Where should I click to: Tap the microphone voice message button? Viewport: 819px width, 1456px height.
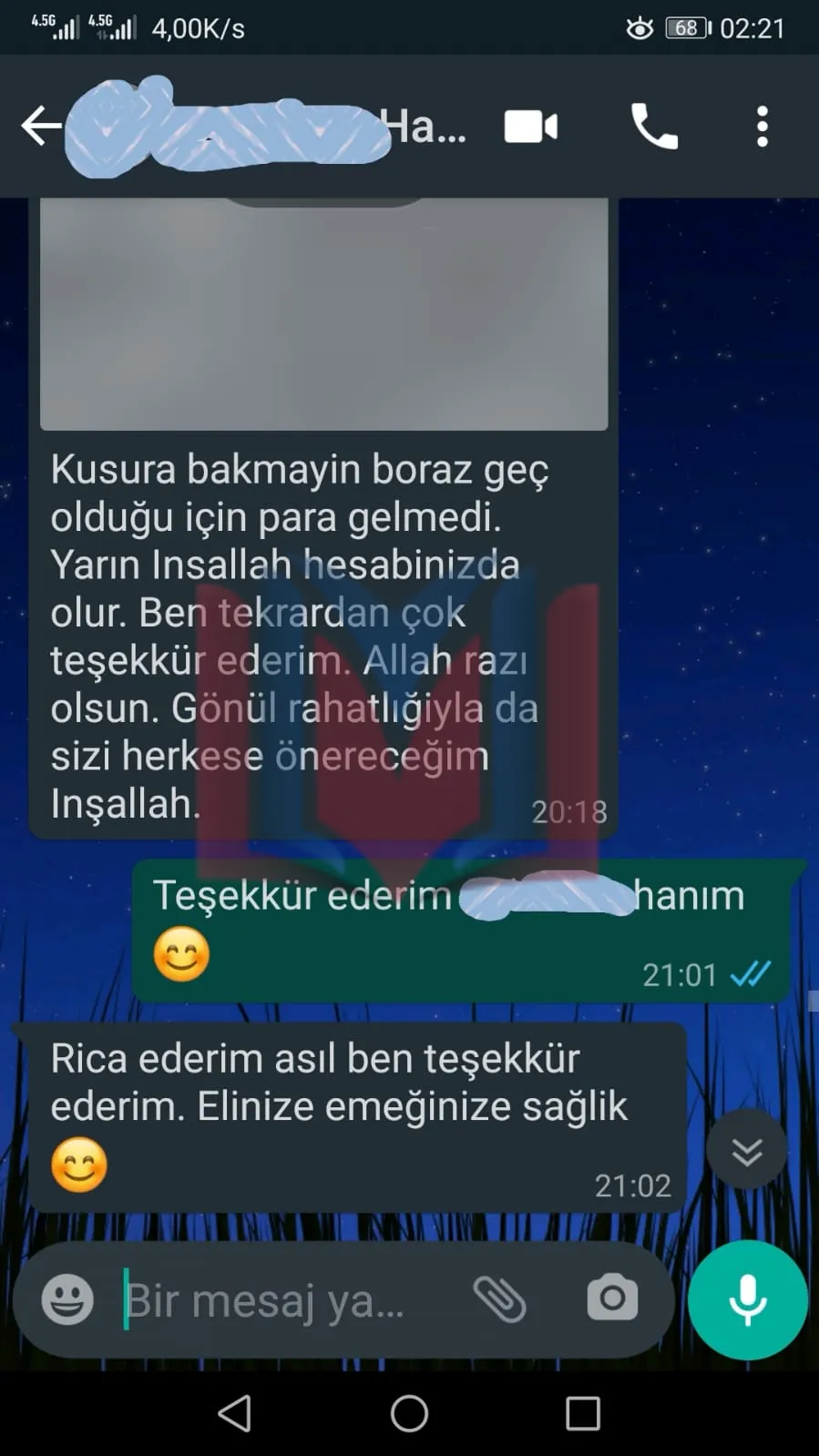[748, 1299]
